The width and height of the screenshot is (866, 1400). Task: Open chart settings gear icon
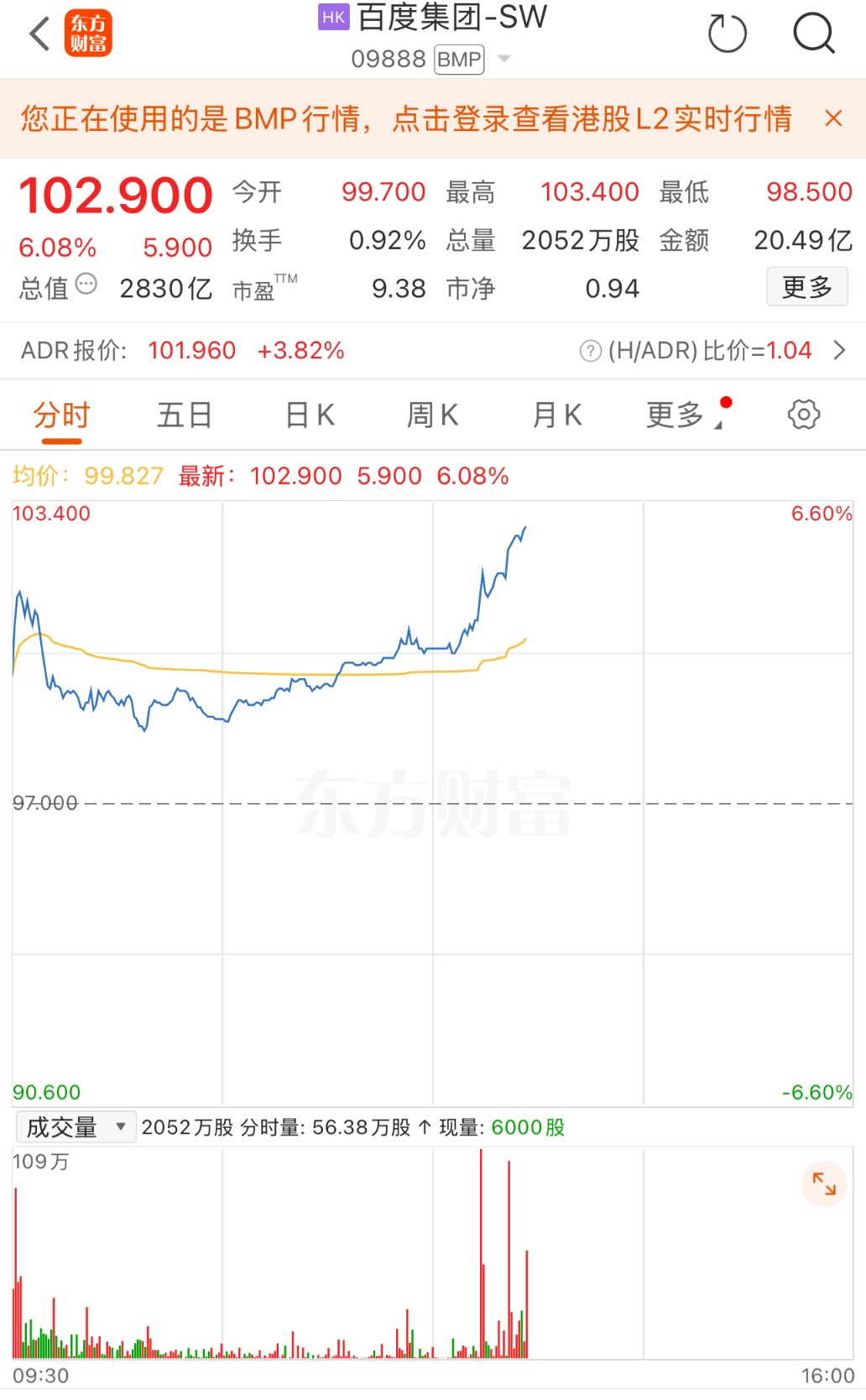[x=804, y=414]
